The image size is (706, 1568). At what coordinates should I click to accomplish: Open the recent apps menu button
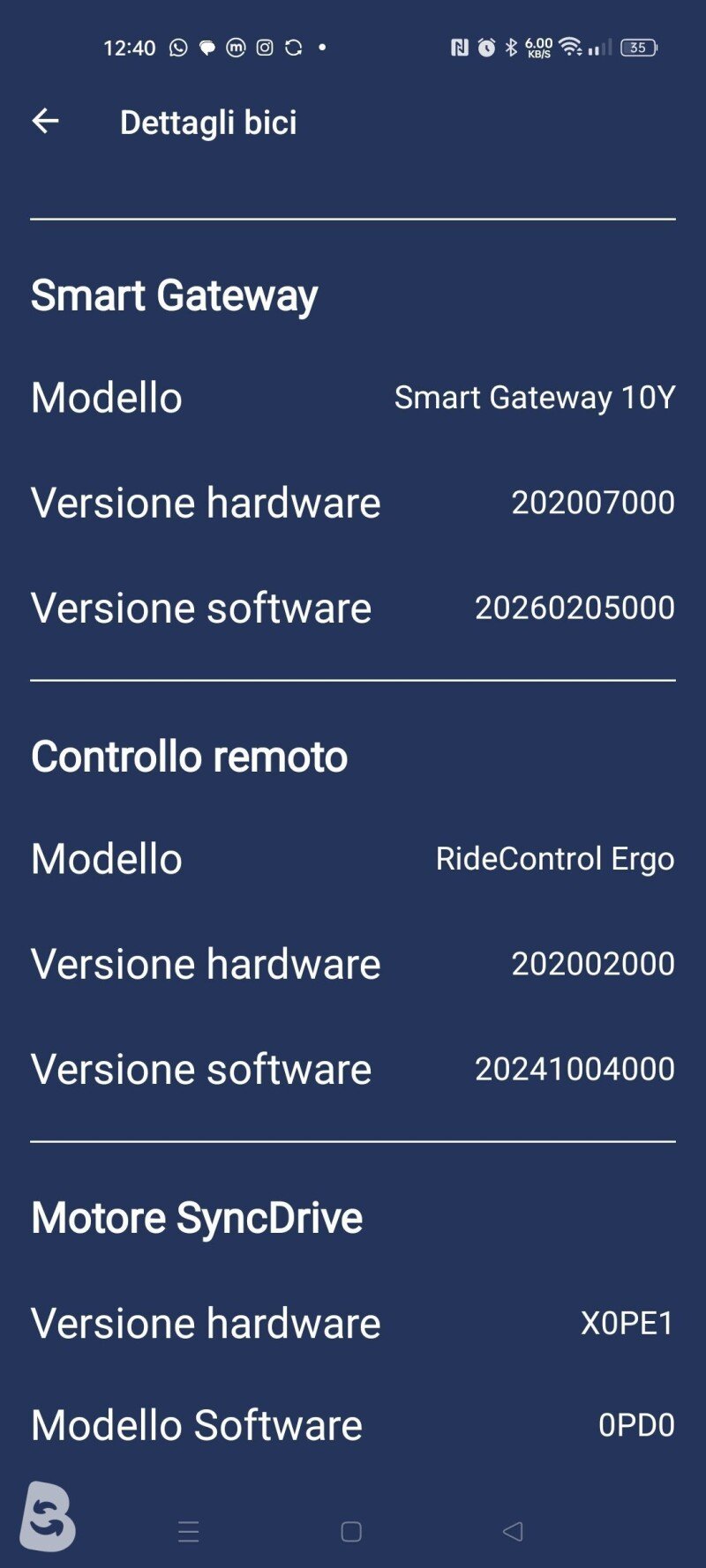[189, 1532]
